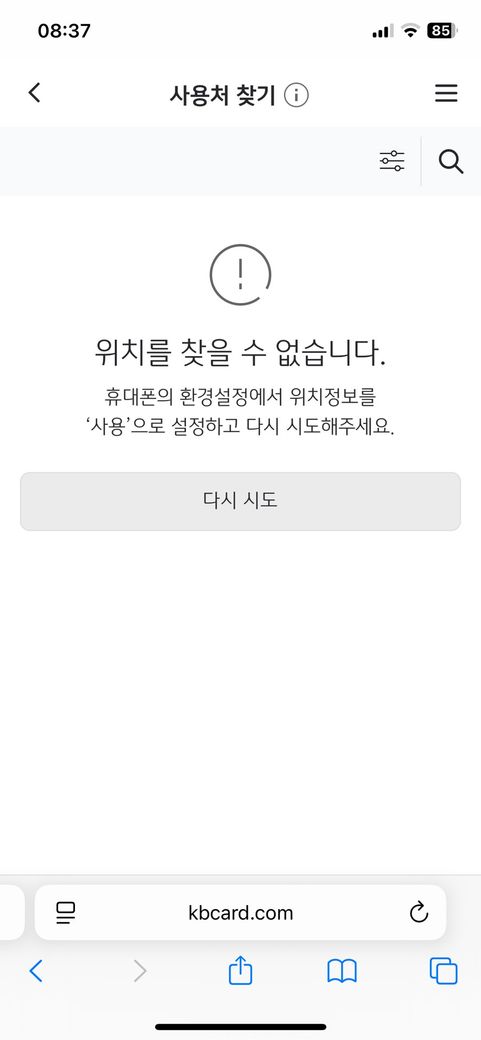Open the info icon beside 사용처 찾기
The image size is (481, 1040).
coord(297,96)
